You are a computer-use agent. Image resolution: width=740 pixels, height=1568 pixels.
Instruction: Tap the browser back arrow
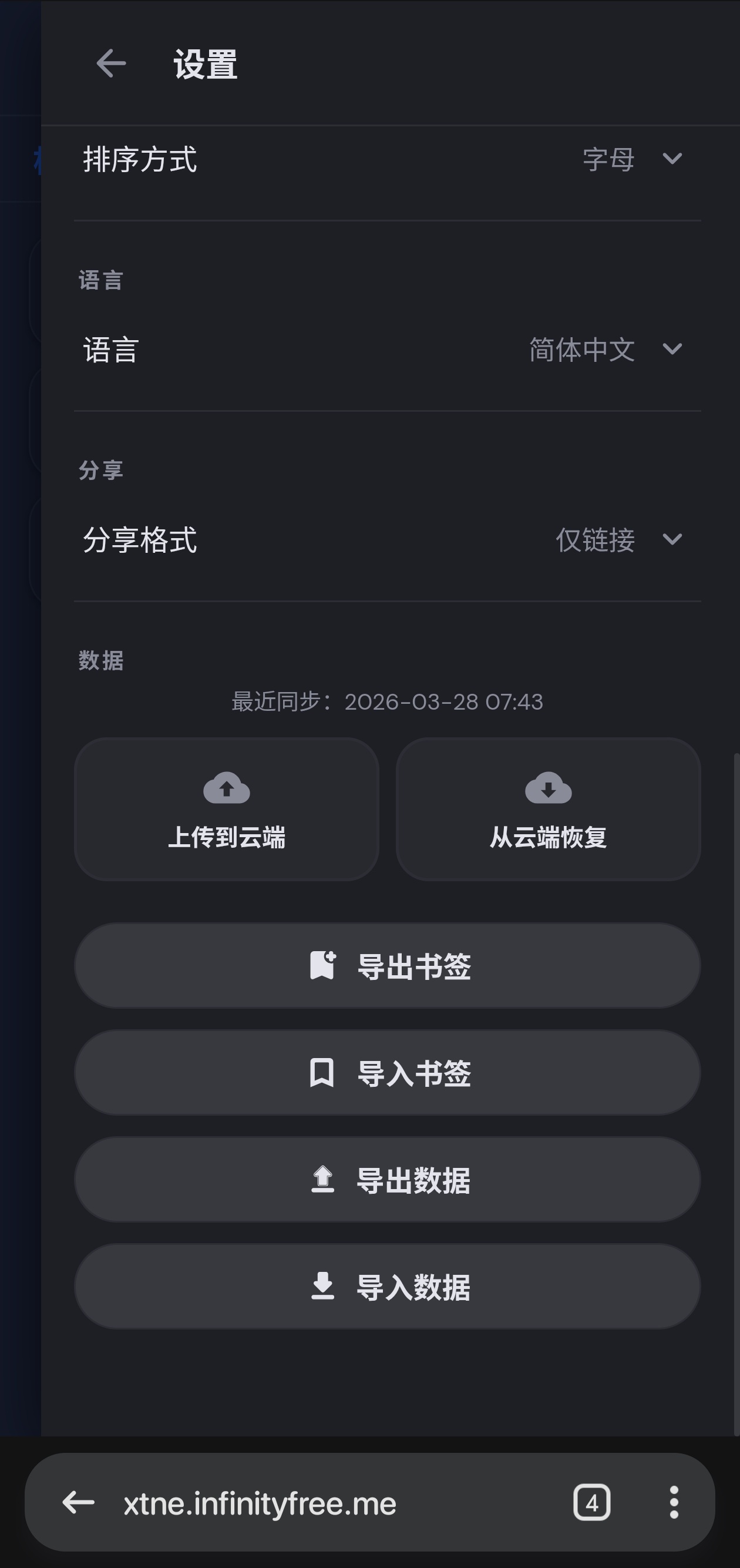click(x=79, y=1503)
